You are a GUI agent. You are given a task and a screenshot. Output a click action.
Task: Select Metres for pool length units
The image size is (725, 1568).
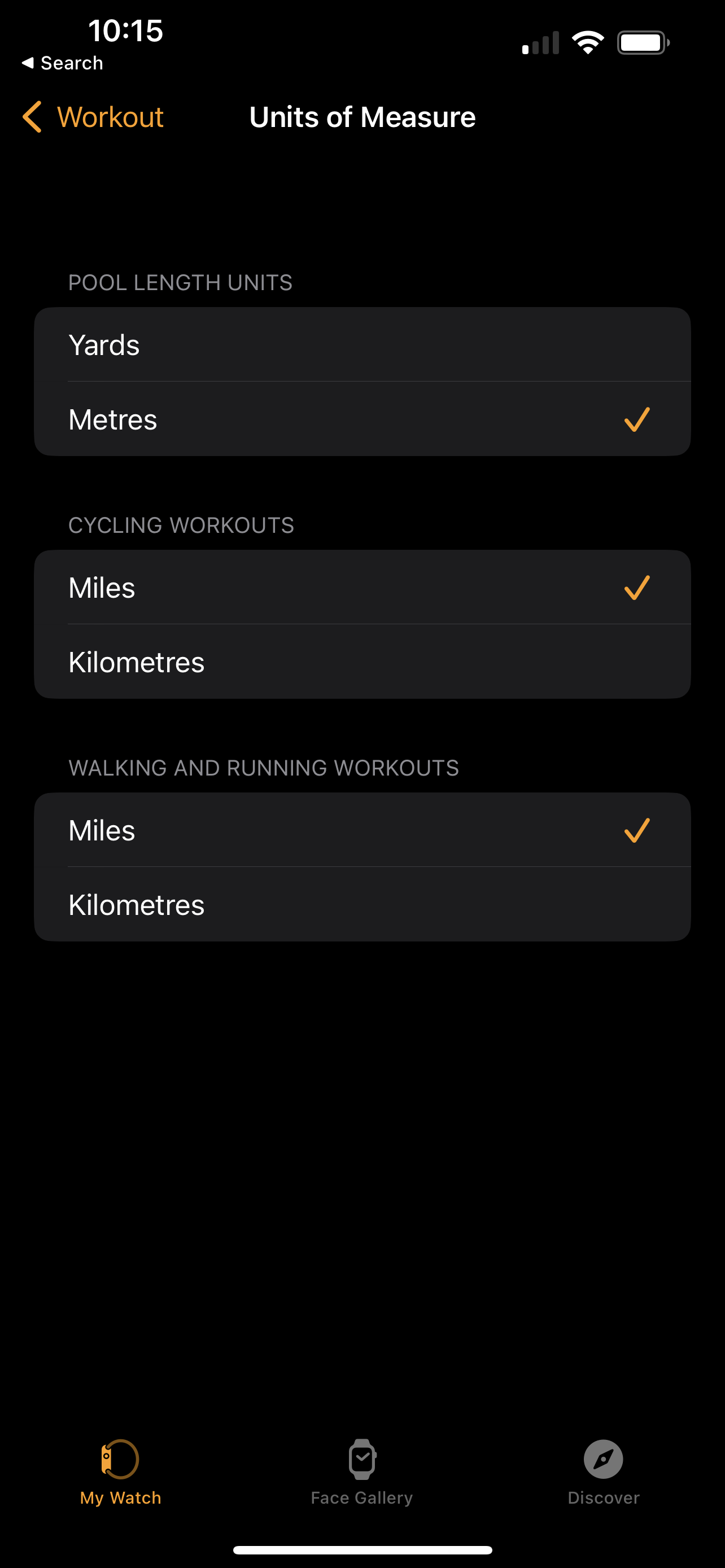pyautogui.click(x=361, y=419)
